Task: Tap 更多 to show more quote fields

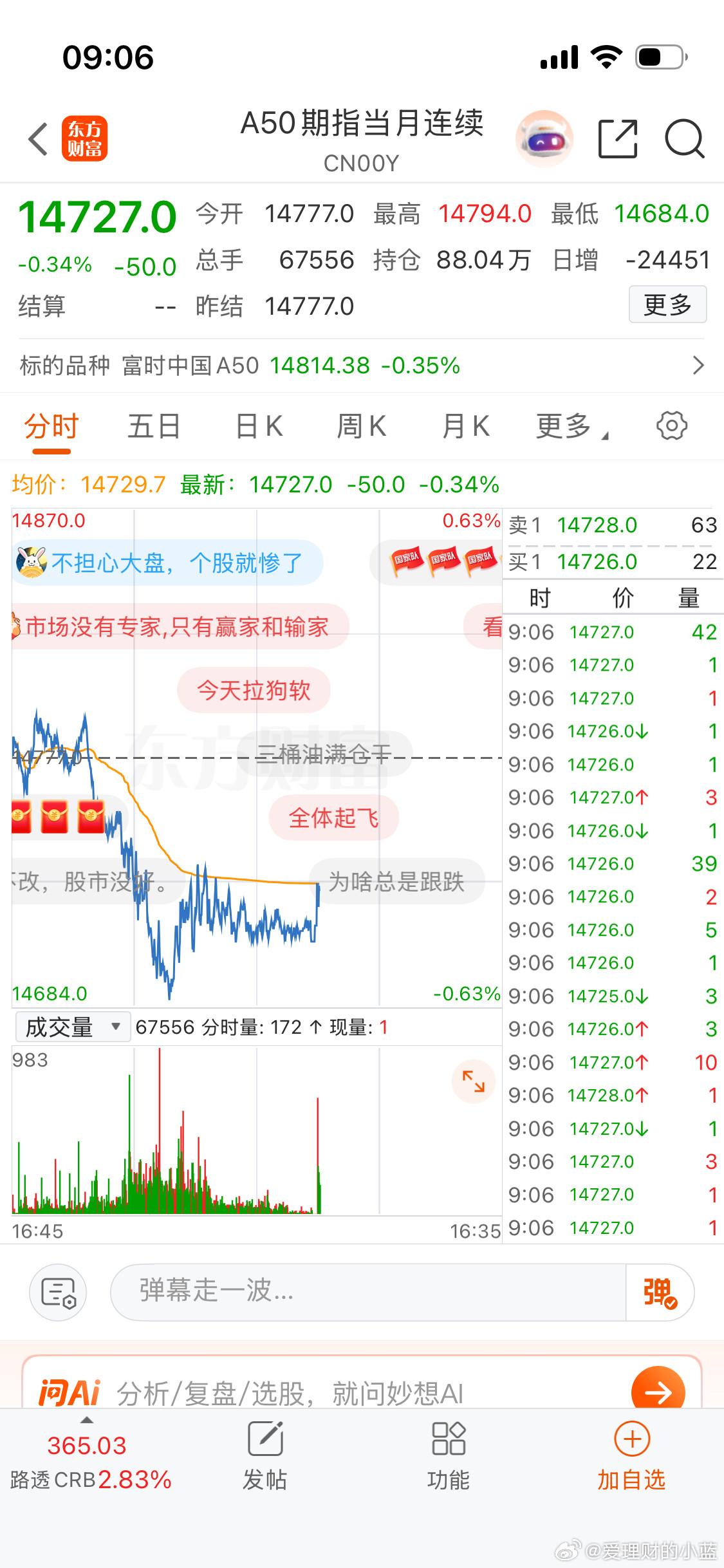Action: (x=667, y=304)
